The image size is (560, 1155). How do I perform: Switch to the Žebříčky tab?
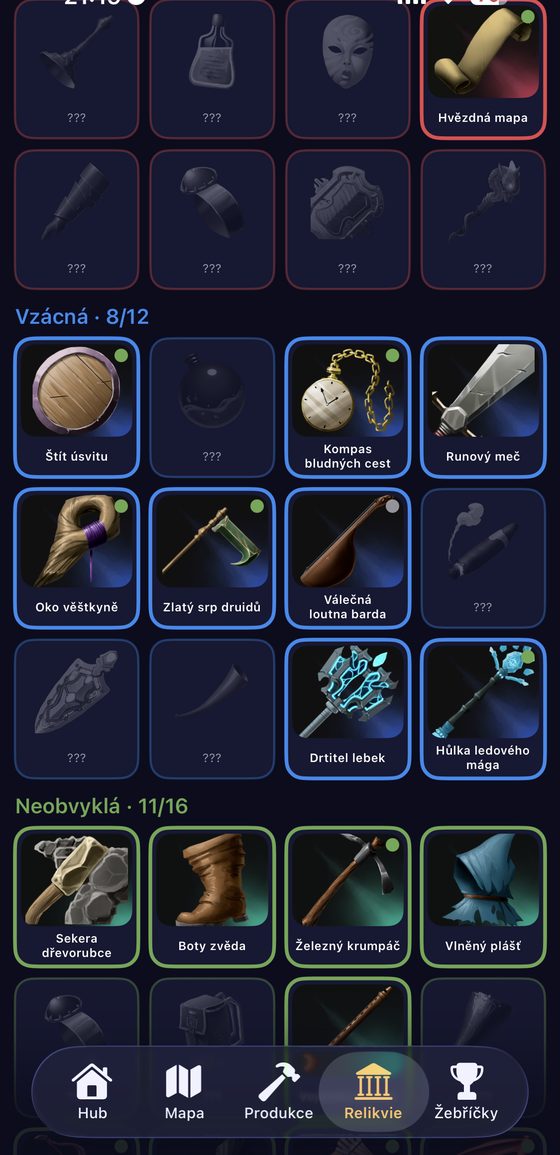tap(466, 1092)
